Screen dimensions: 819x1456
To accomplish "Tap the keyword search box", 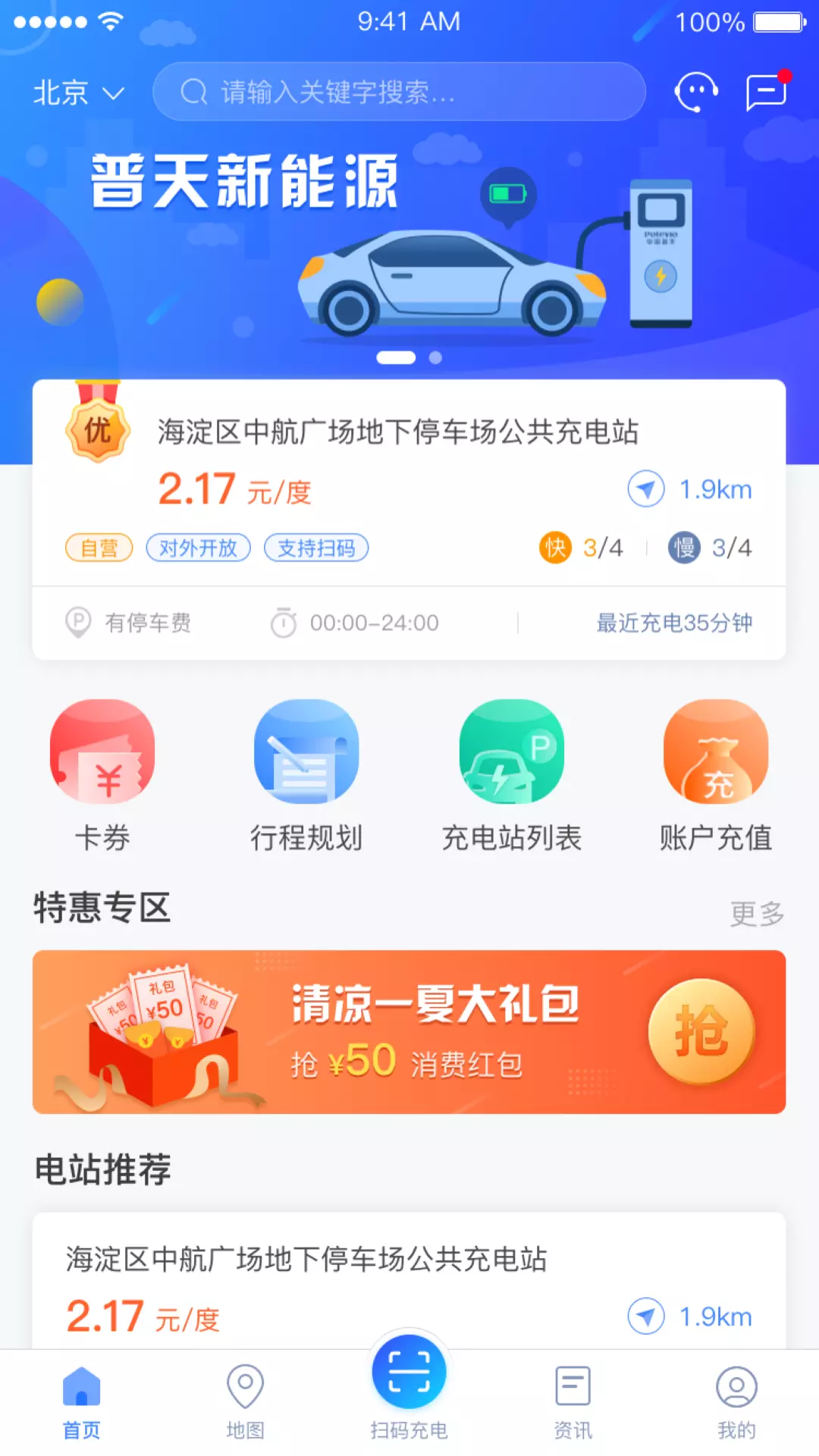I will pyautogui.click(x=399, y=92).
